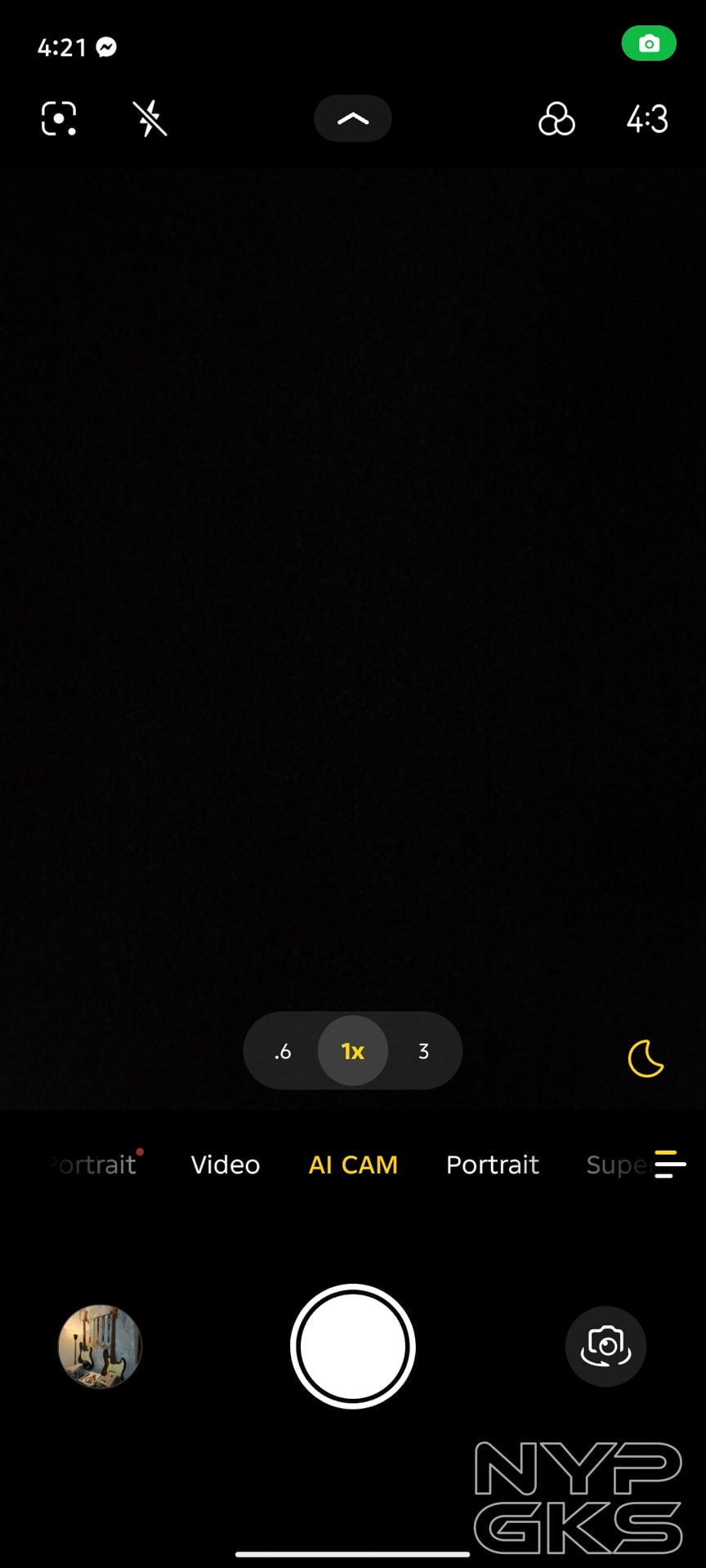Take a photo with the shutter
706x1568 pixels.
pos(353,1347)
